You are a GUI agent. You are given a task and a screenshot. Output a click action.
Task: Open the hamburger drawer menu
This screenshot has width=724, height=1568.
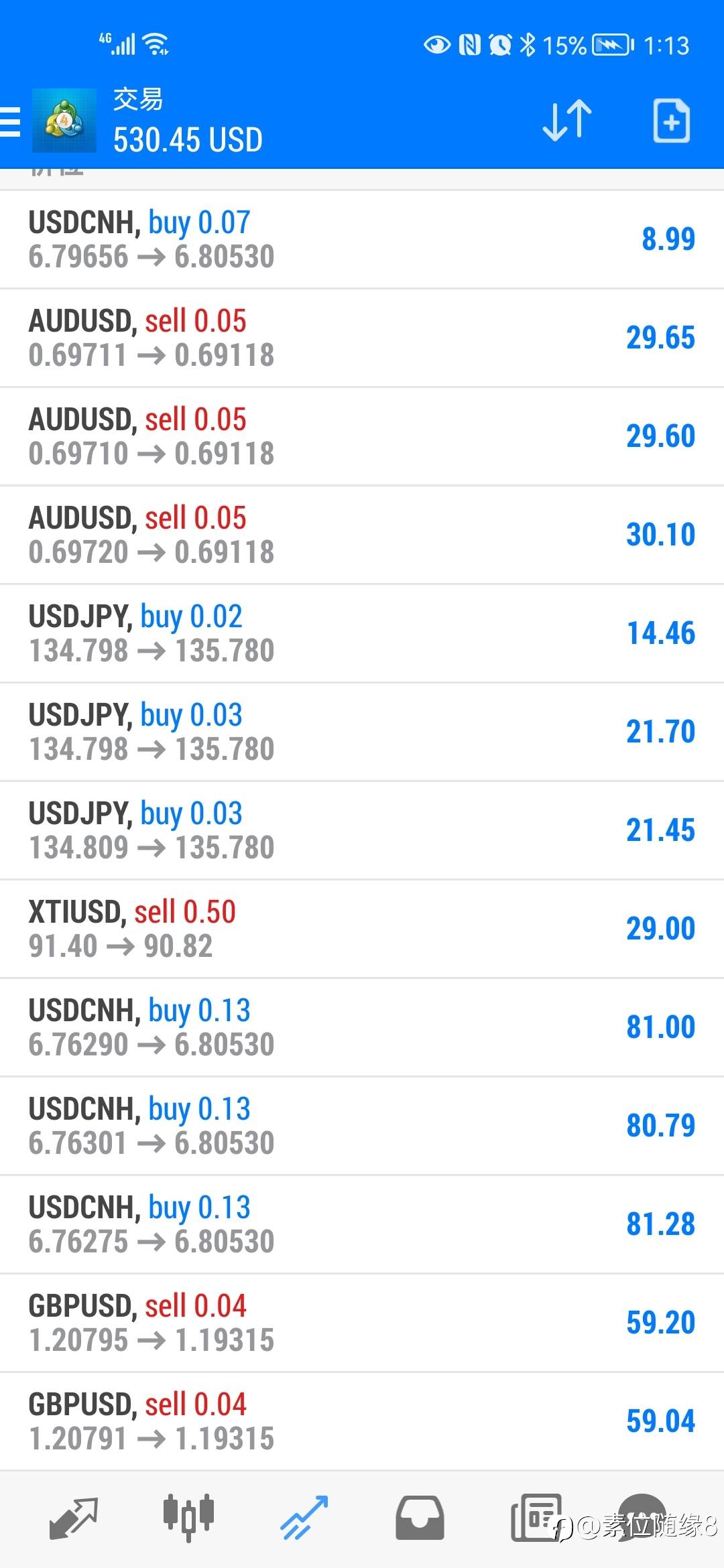tap(9, 121)
